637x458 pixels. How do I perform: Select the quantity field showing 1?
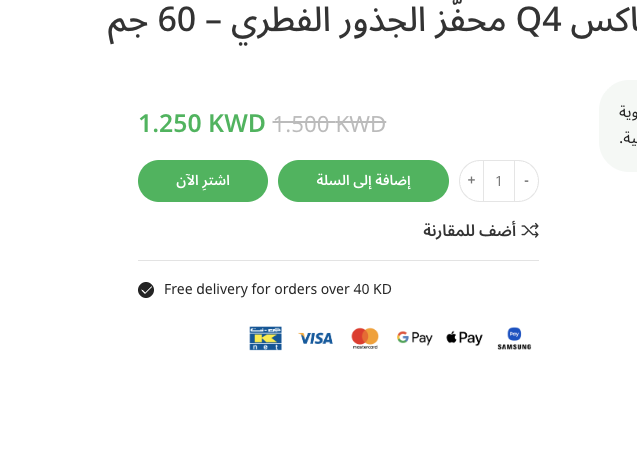[x=499, y=181]
